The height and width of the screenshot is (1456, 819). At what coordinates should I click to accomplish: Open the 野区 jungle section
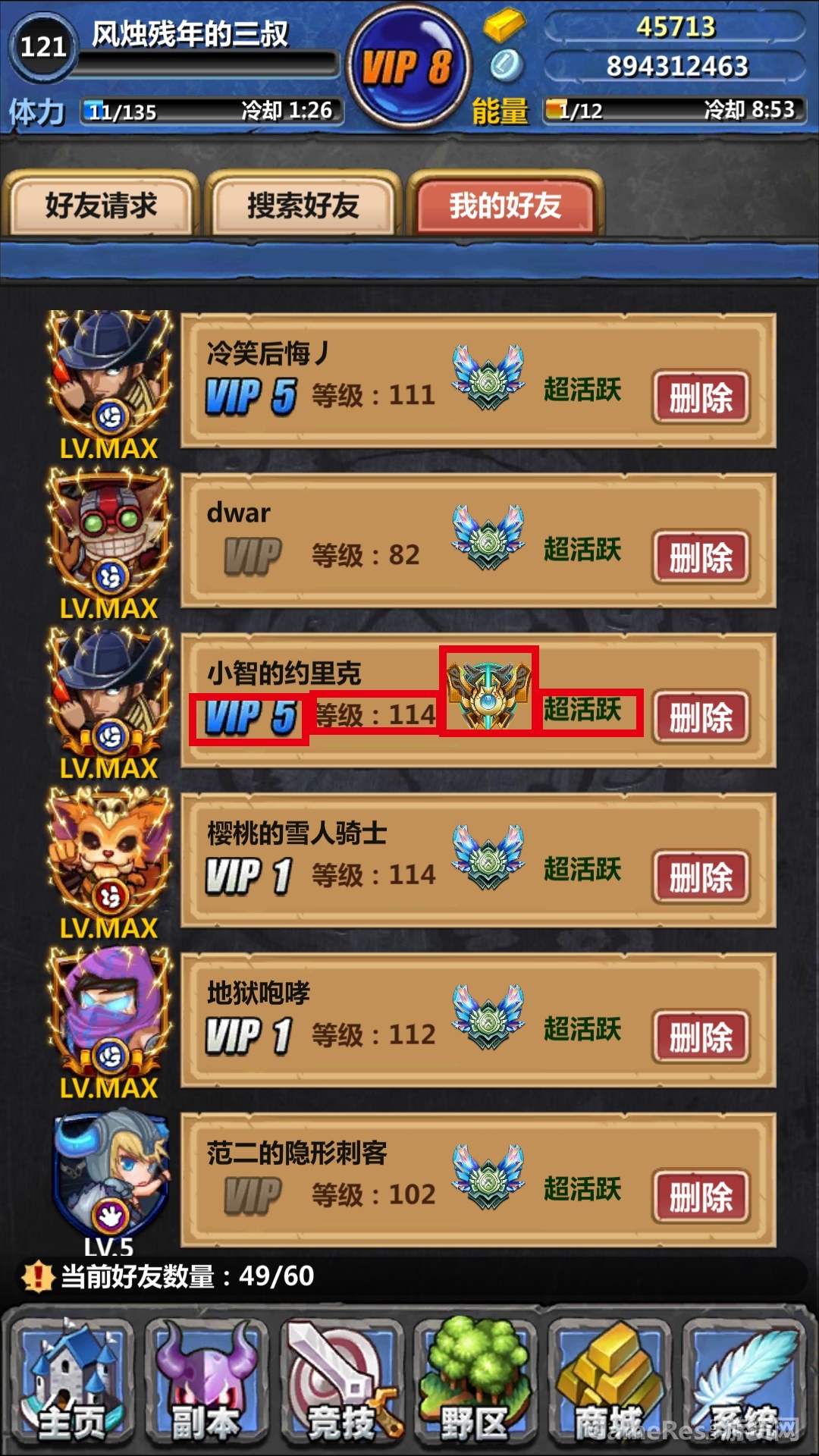[475, 1382]
